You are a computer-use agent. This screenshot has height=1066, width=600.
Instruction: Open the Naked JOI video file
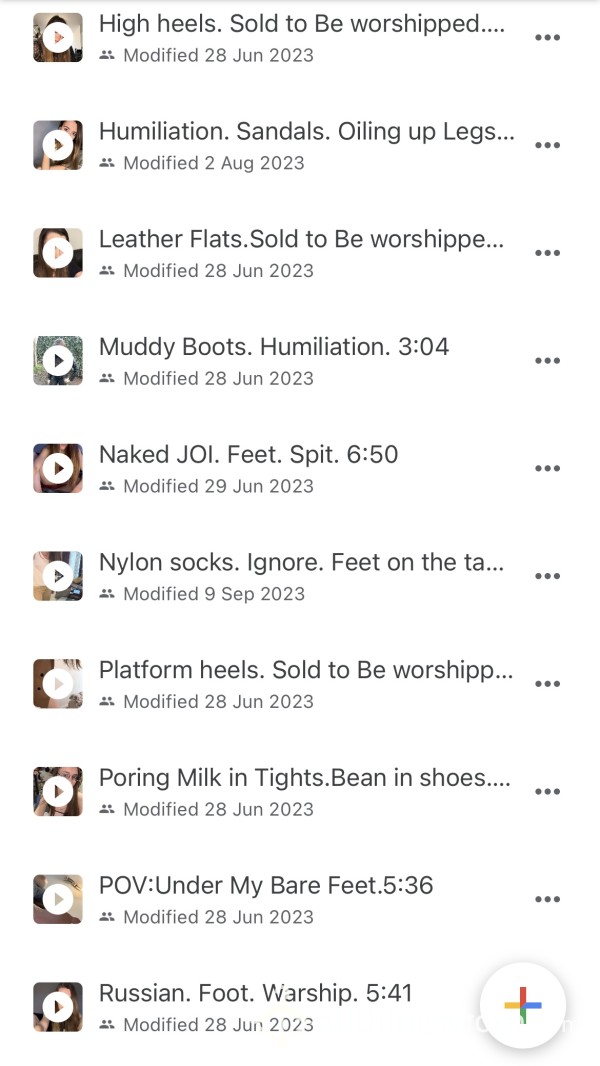click(x=274, y=468)
